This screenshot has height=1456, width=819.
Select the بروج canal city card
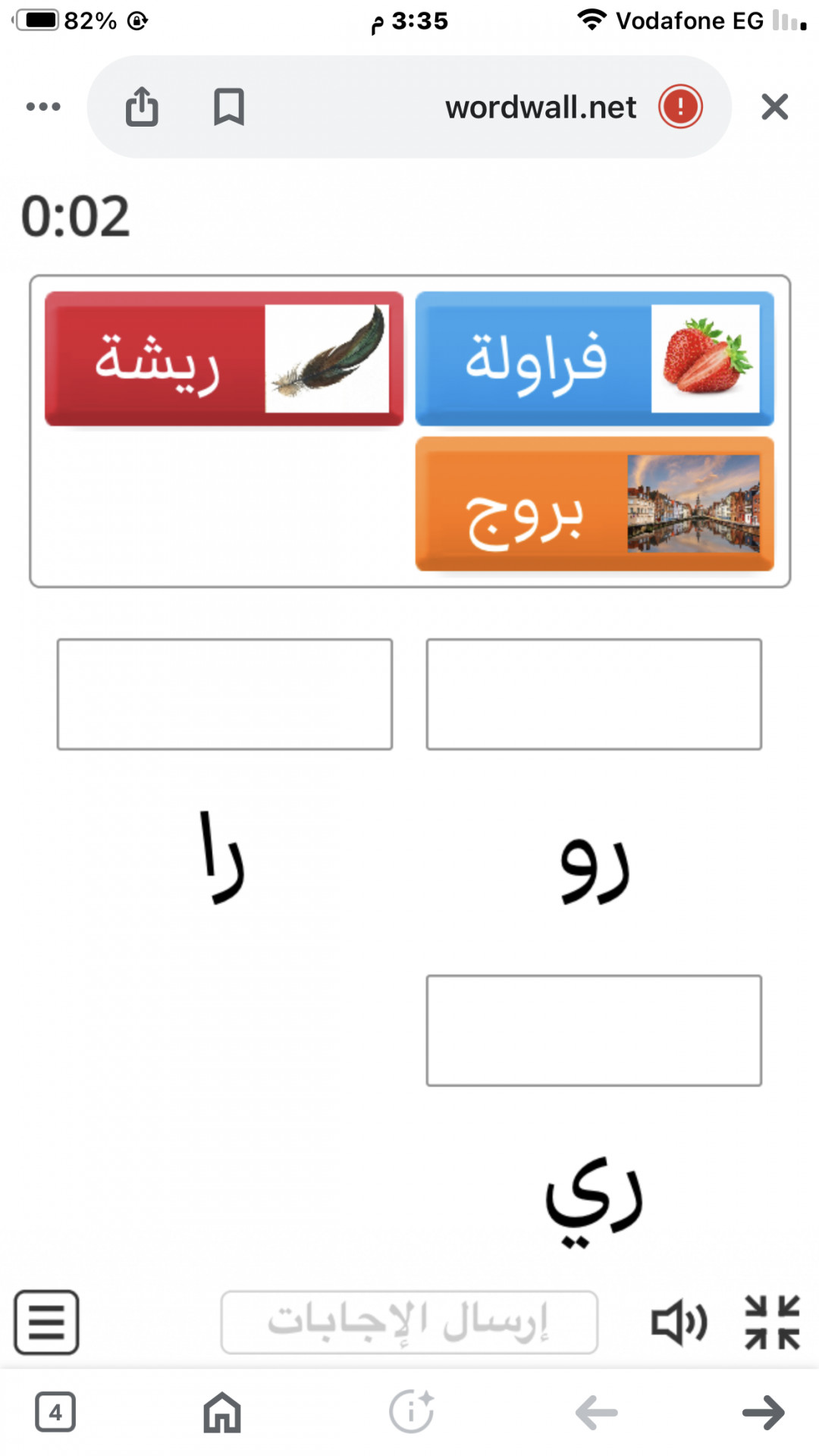pyautogui.click(x=595, y=504)
